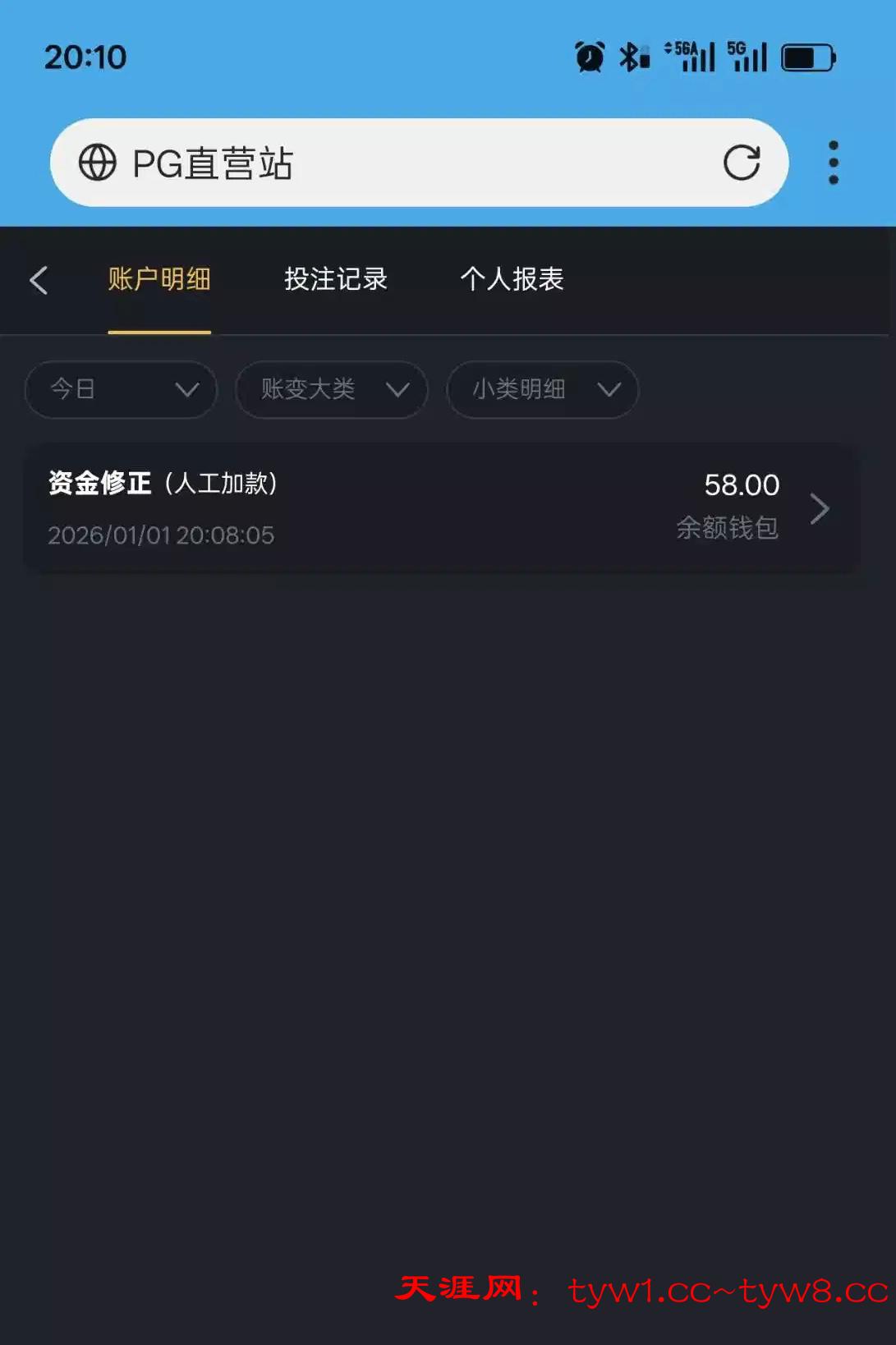Tap the PG直营站 address bar

click(394, 163)
